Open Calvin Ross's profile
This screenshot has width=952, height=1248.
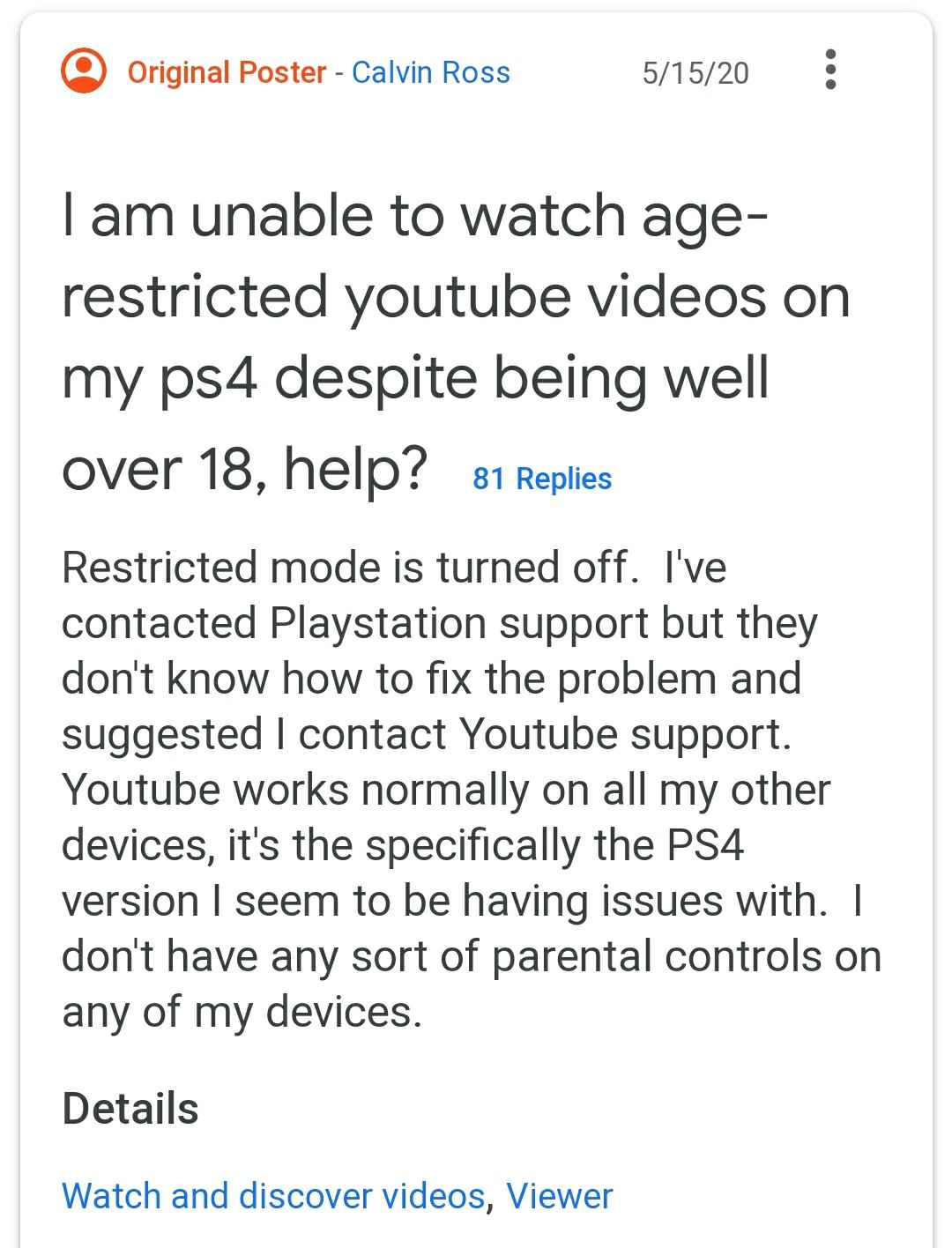point(430,72)
